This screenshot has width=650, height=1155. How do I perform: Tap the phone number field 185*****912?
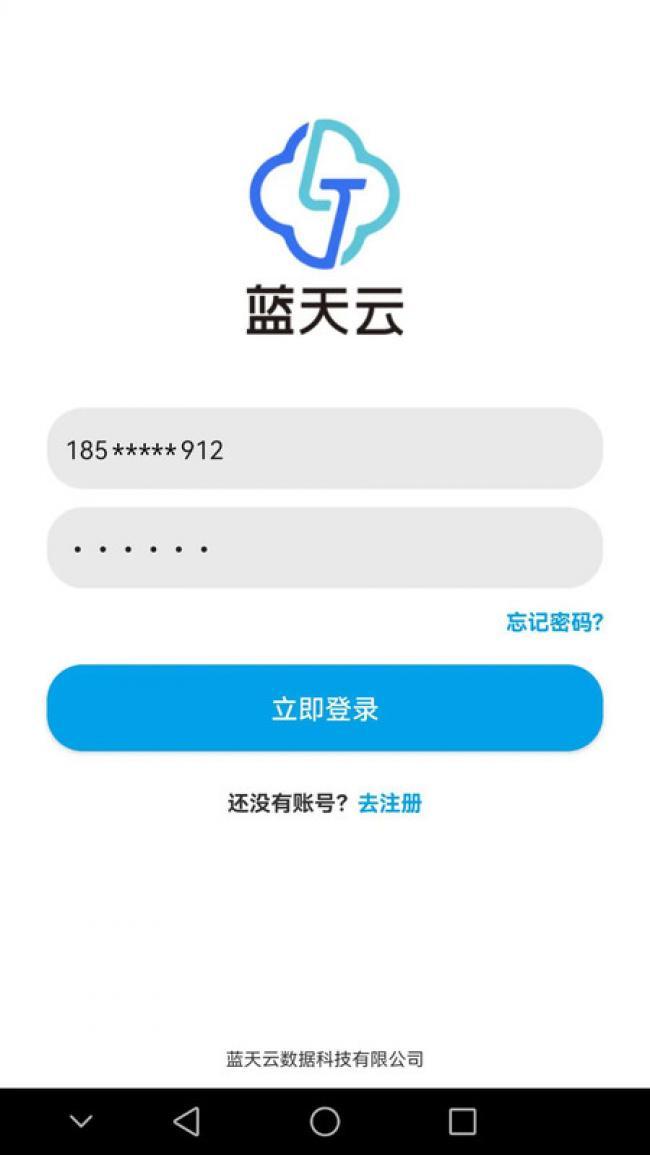click(x=325, y=449)
